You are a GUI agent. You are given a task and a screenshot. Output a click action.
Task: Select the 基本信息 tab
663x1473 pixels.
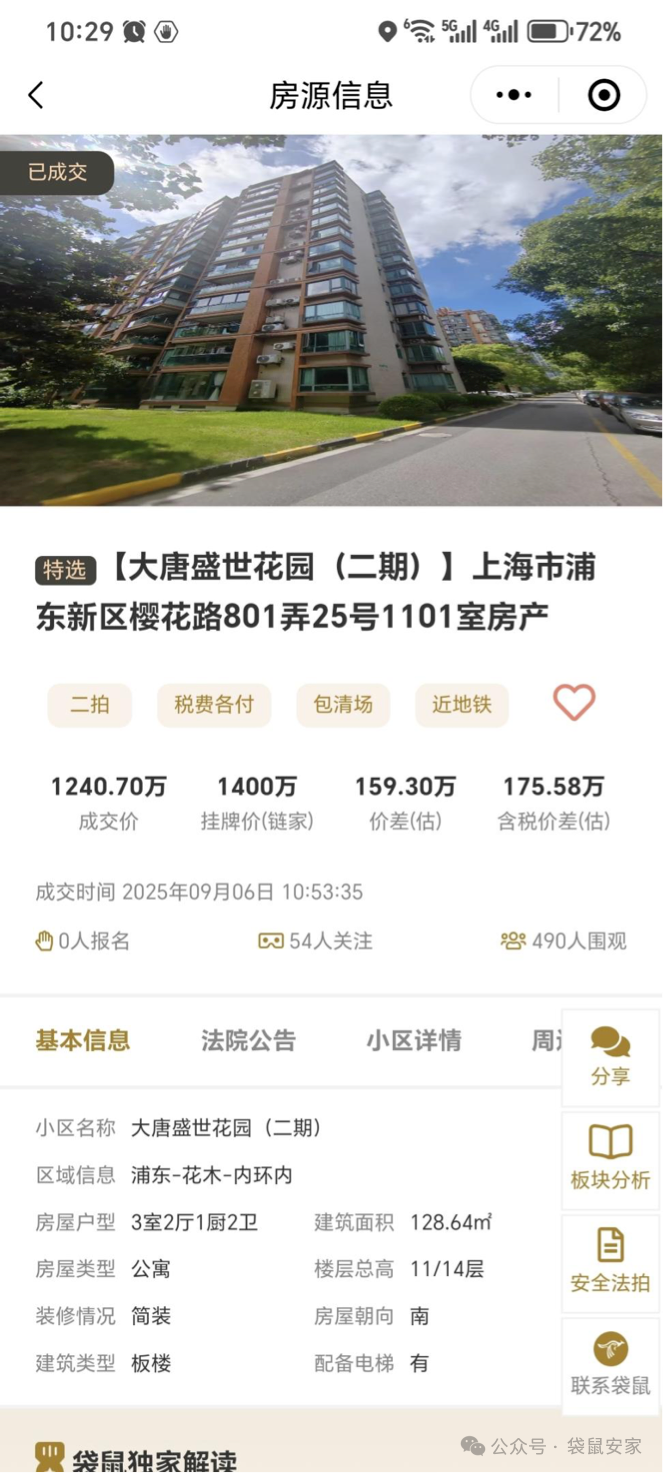(x=83, y=1040)
